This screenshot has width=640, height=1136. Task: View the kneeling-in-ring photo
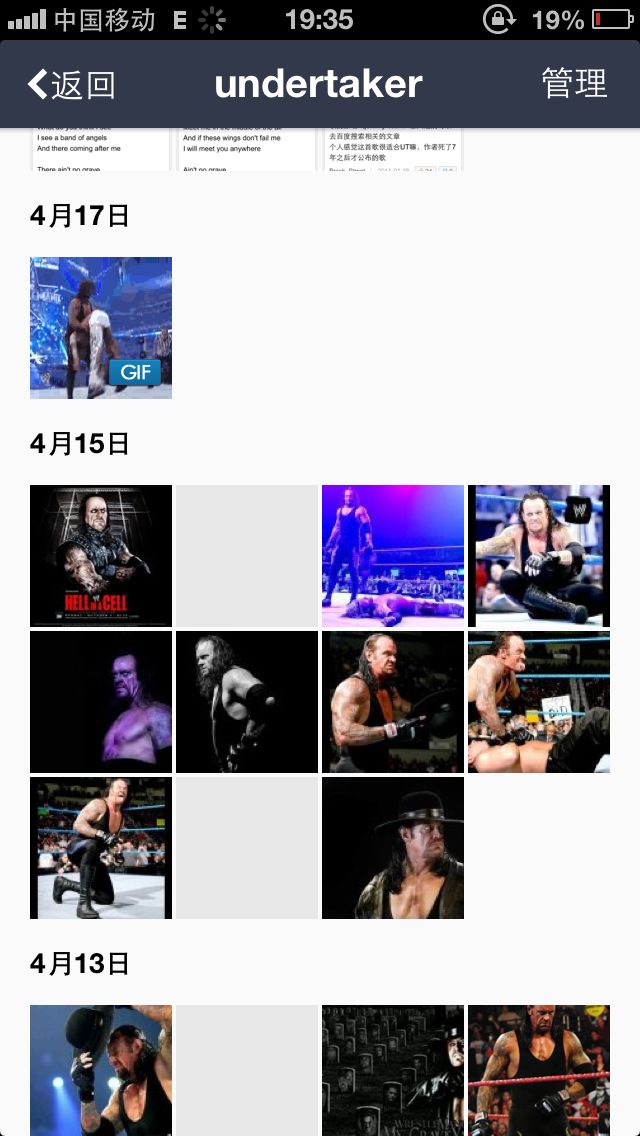pos(101,848)
